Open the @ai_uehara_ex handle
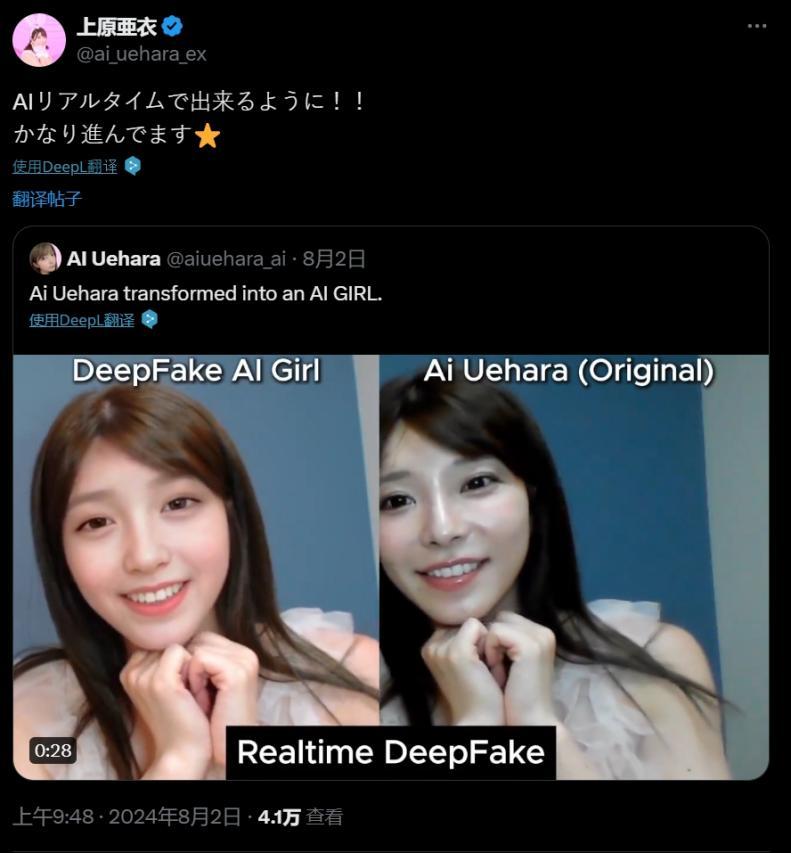 [142, 54]
